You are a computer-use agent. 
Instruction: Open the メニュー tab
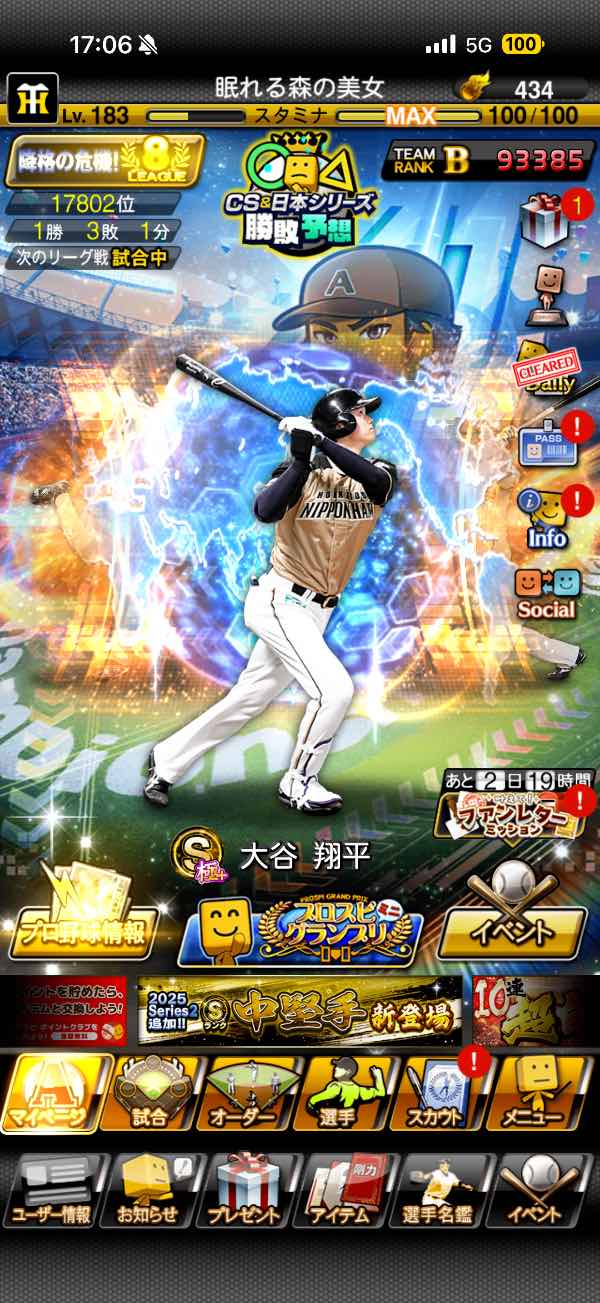(540, 1092)
